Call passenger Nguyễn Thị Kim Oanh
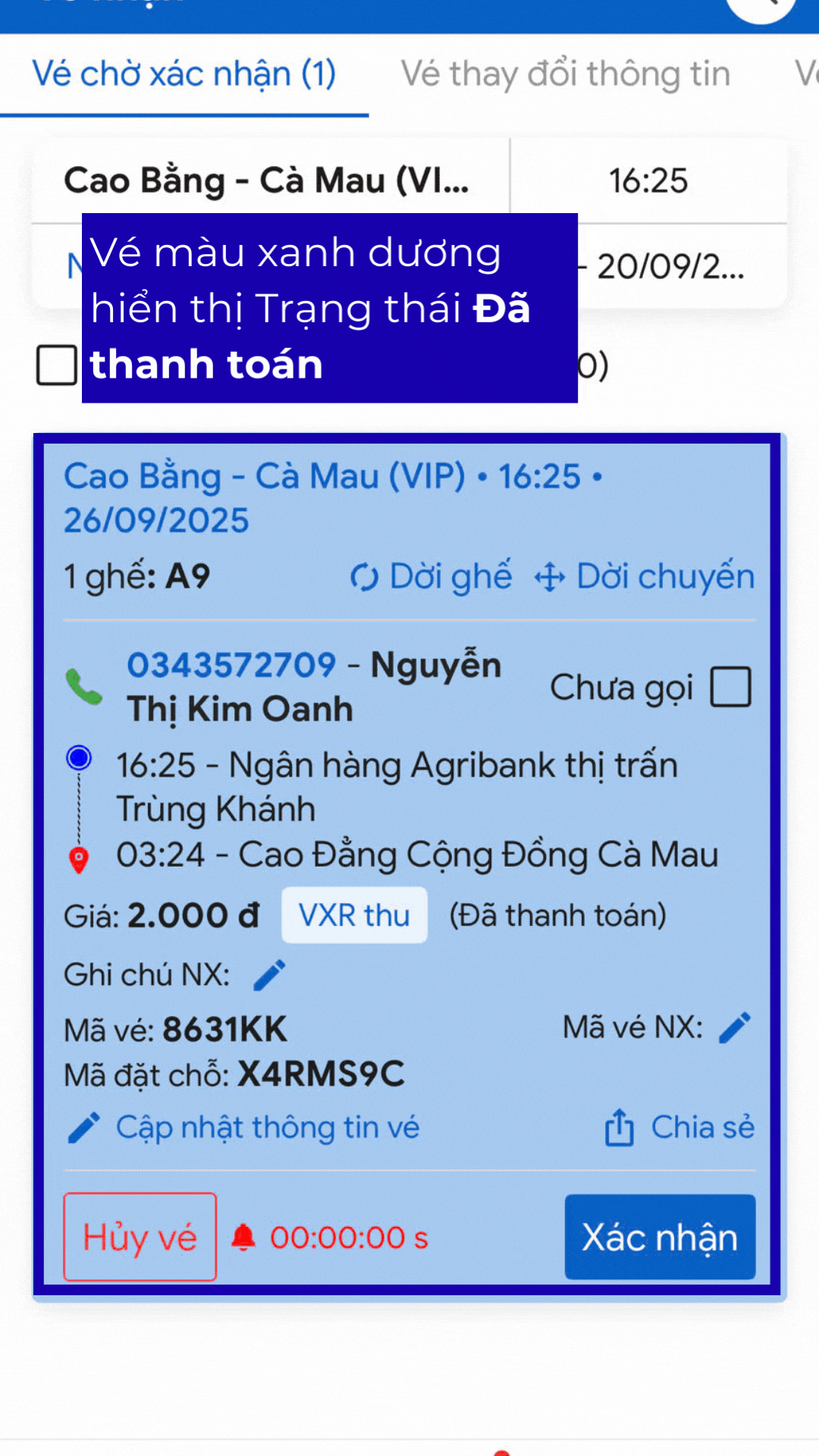The image size is (819, 1456). [x=84, y=686]
